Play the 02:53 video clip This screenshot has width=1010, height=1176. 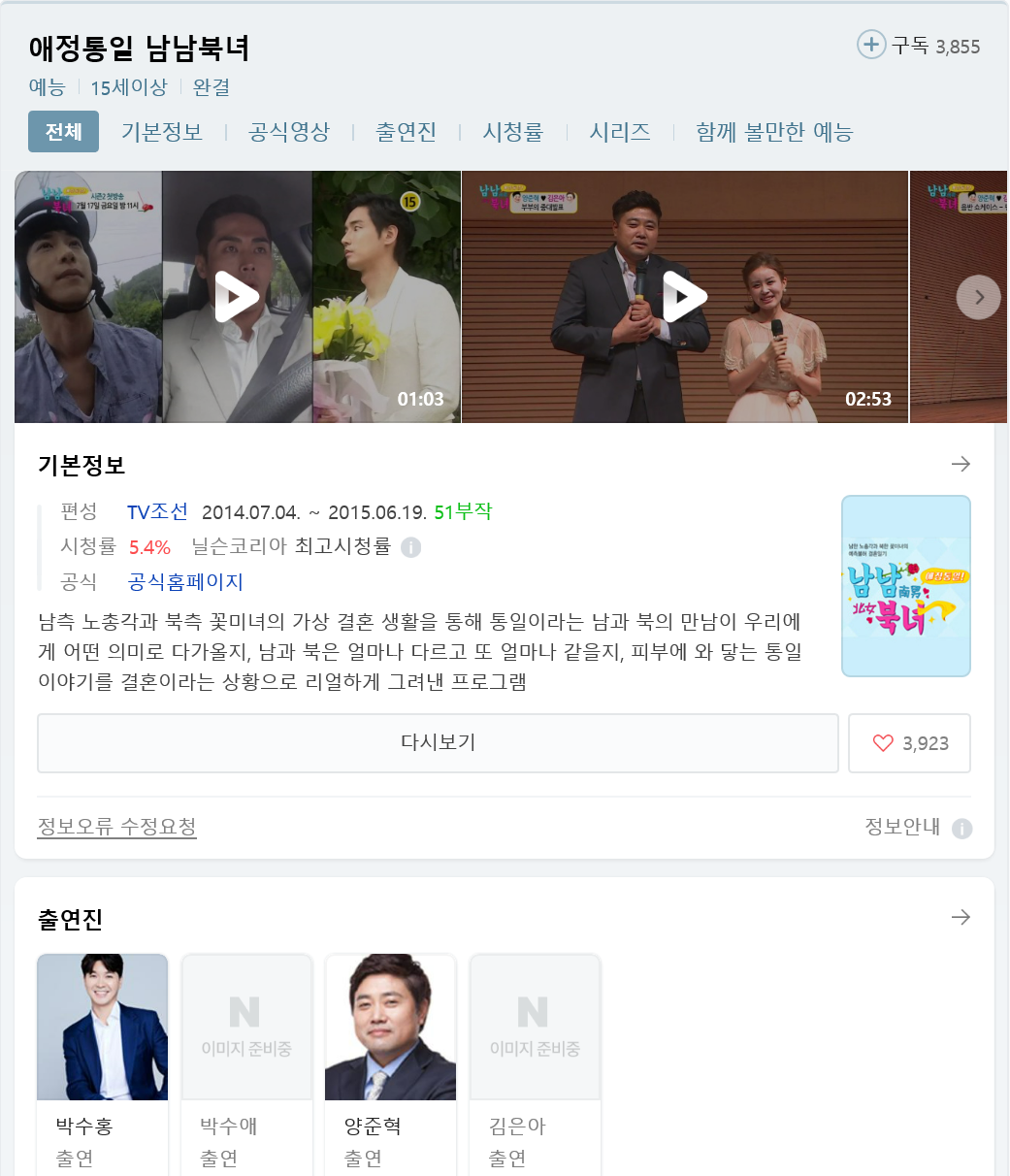[684, 297]
